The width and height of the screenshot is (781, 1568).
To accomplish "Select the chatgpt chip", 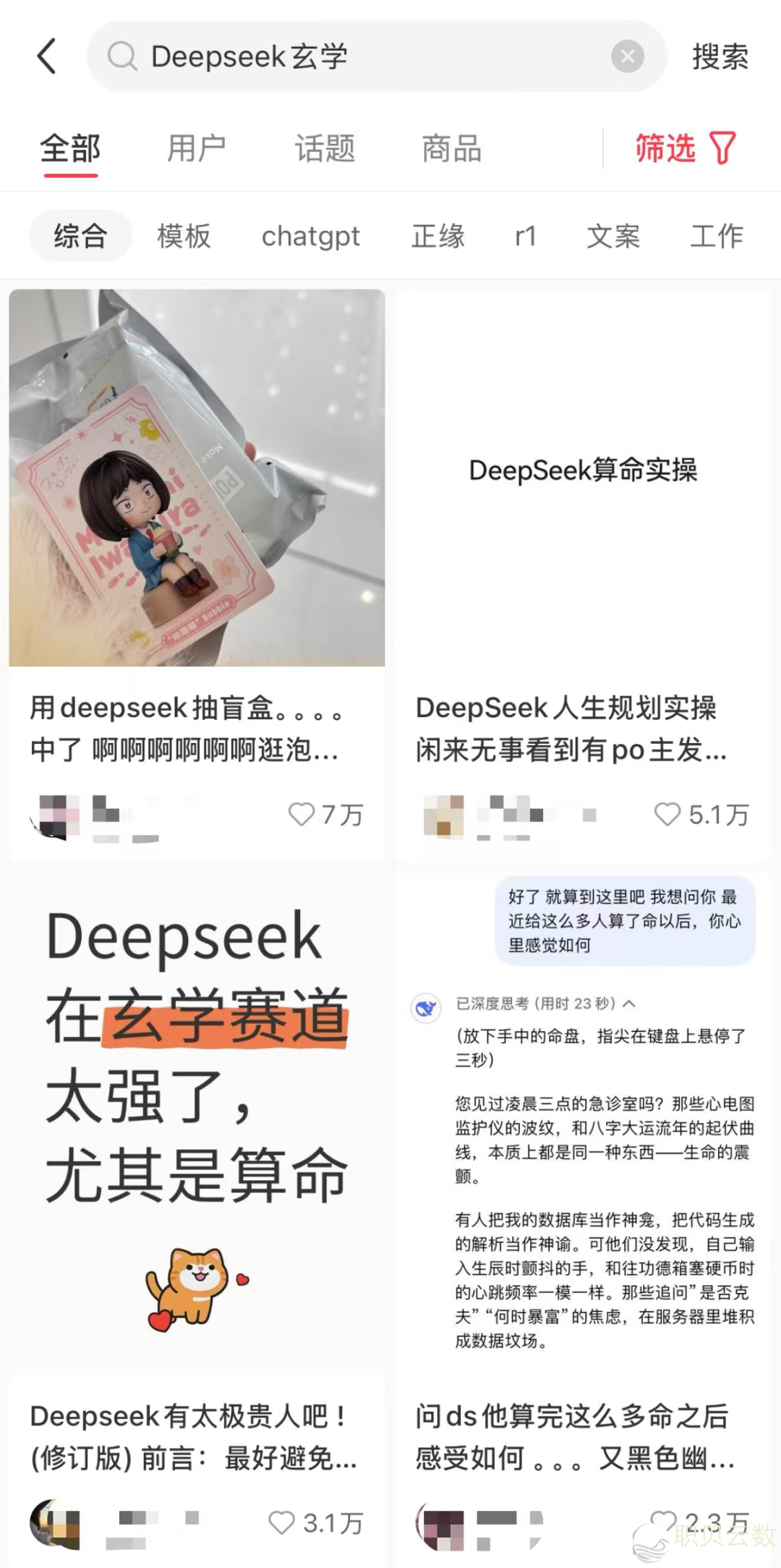I will pos(310,236).
